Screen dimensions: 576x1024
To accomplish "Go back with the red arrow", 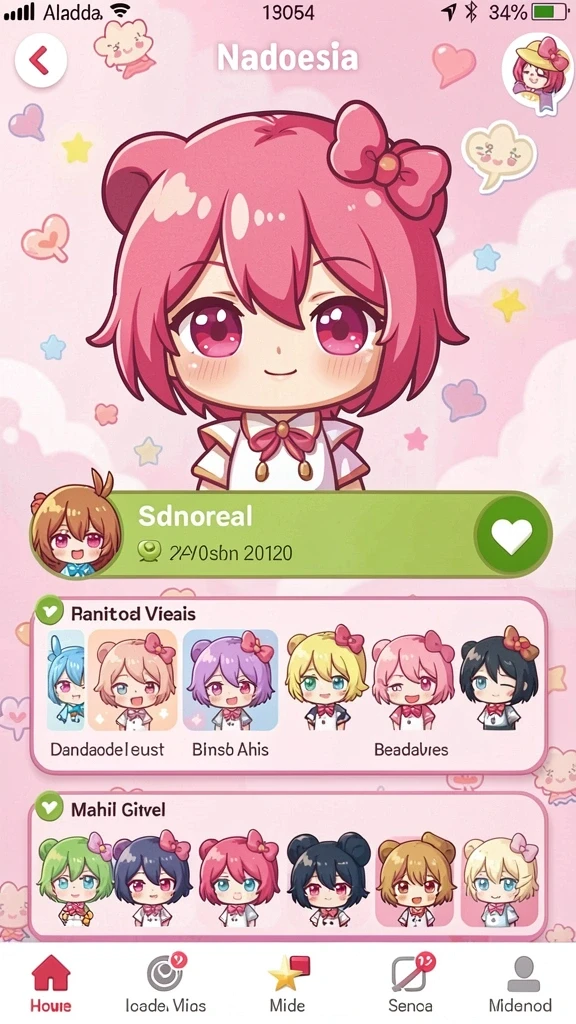I will [x=40, y=61].
